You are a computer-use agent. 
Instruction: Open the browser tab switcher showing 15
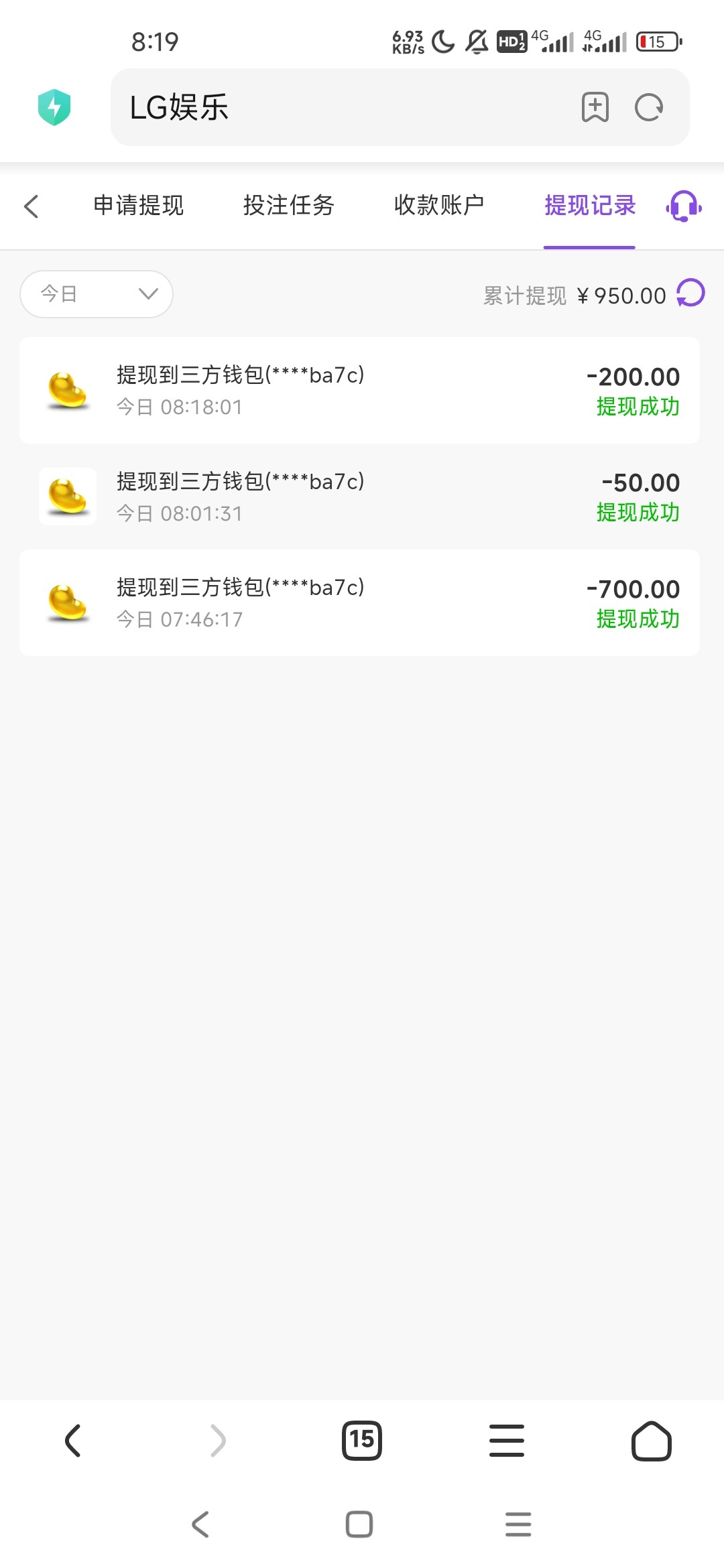[x=362, y=1440]
